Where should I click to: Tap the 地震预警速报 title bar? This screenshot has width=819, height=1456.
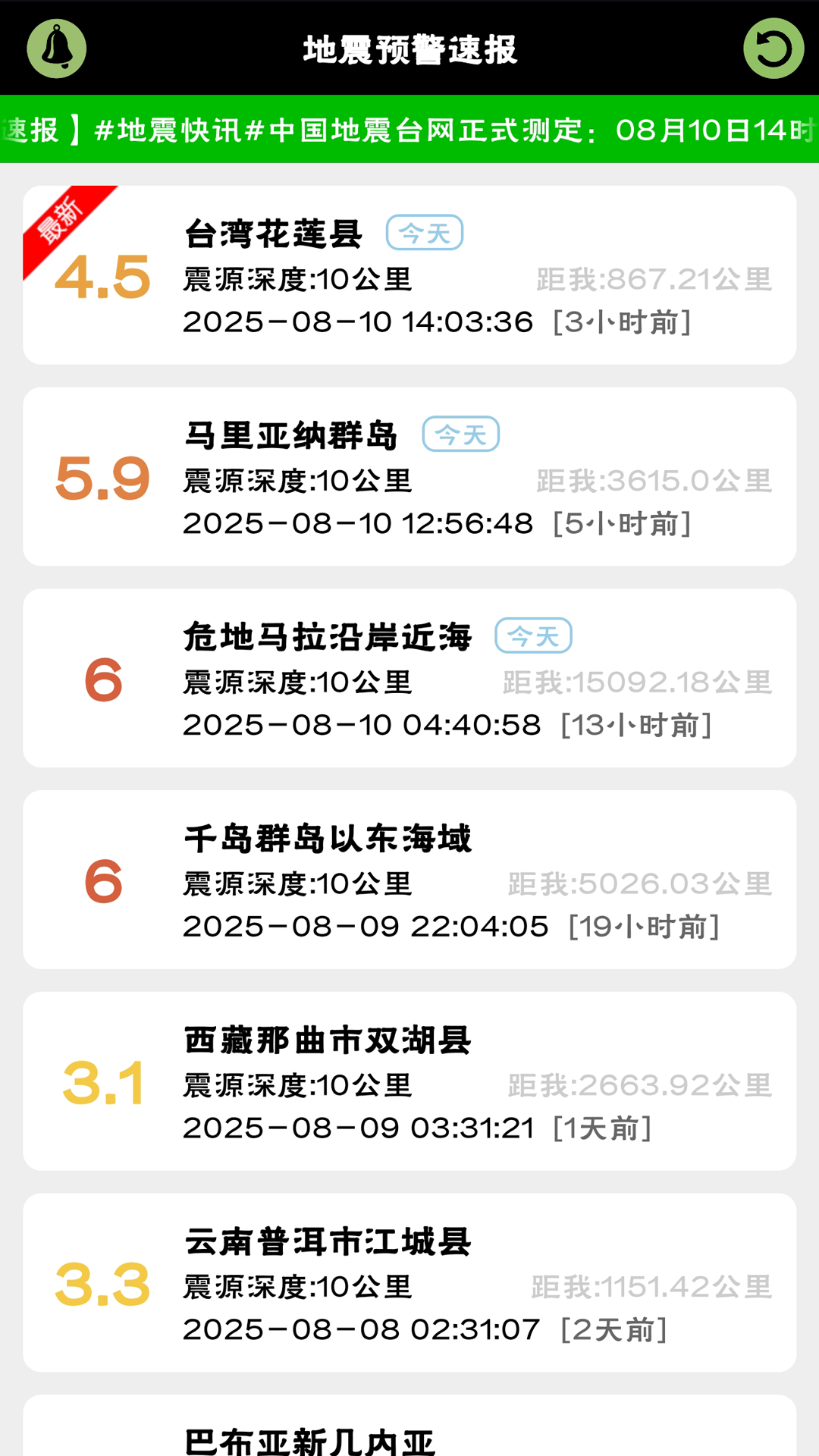409,48
